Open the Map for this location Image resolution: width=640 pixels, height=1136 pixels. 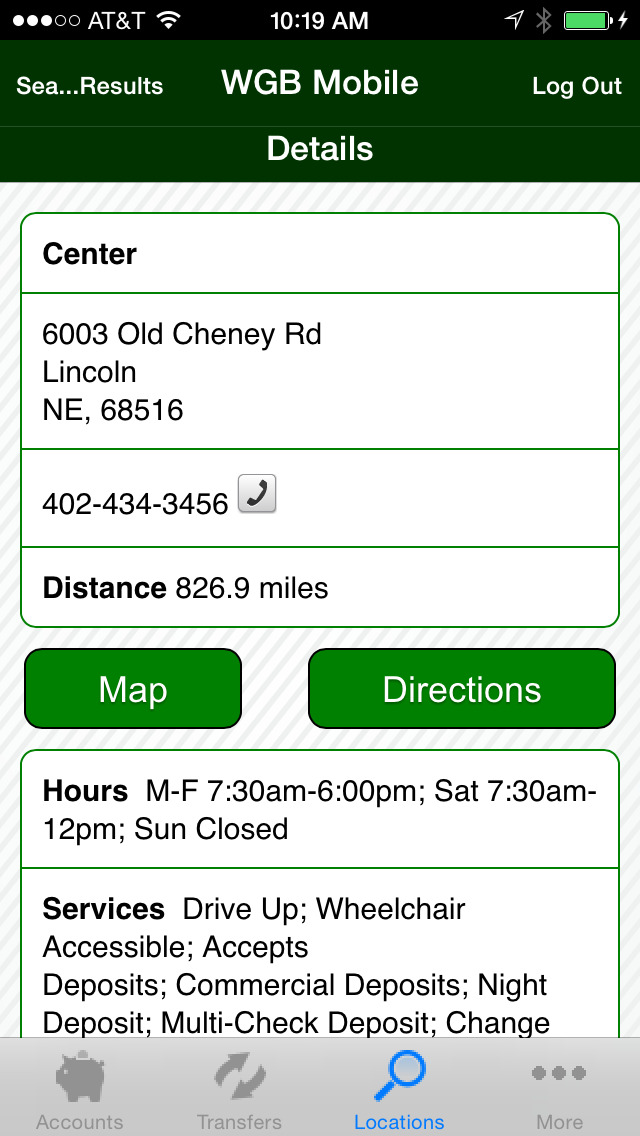click(x=133, y=689)
